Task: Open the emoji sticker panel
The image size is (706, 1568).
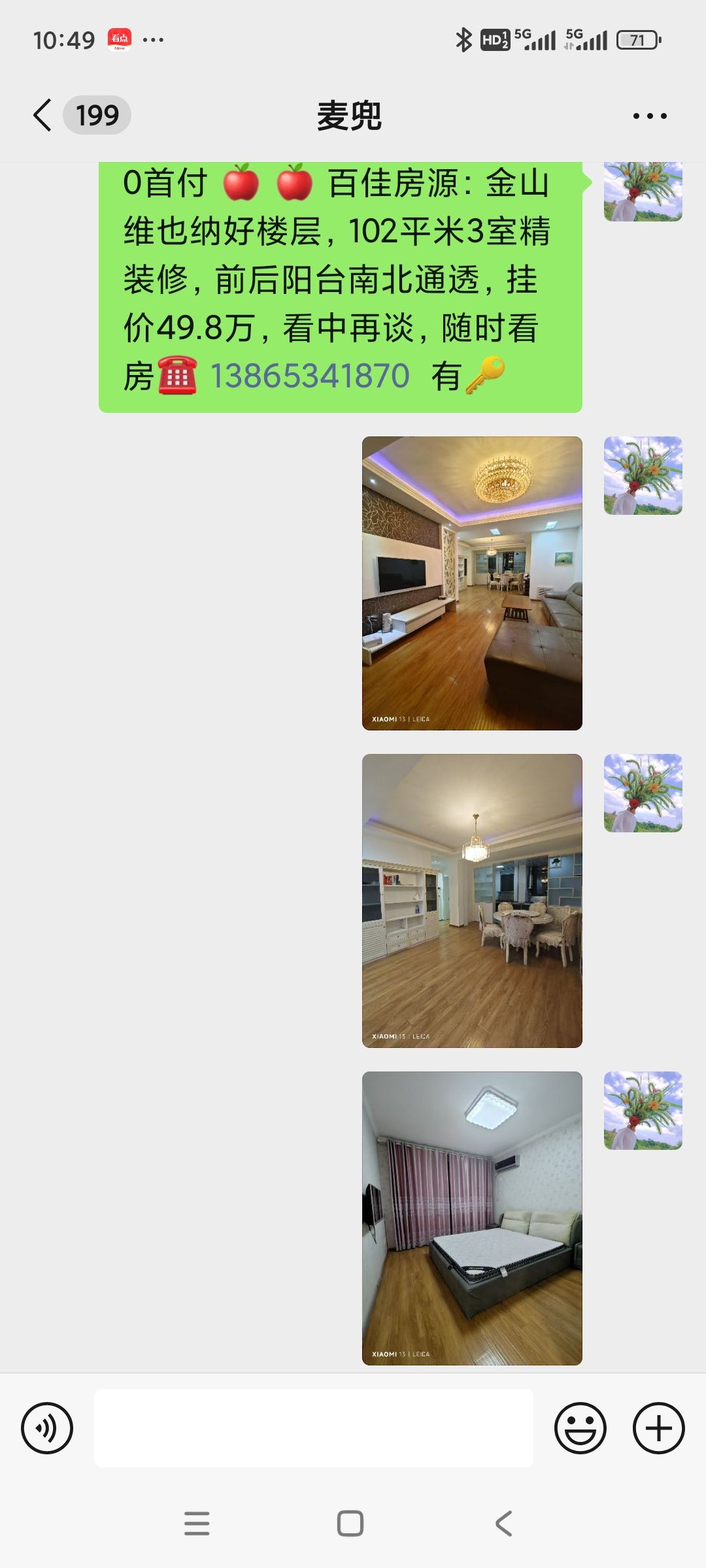Action: 580,1428
